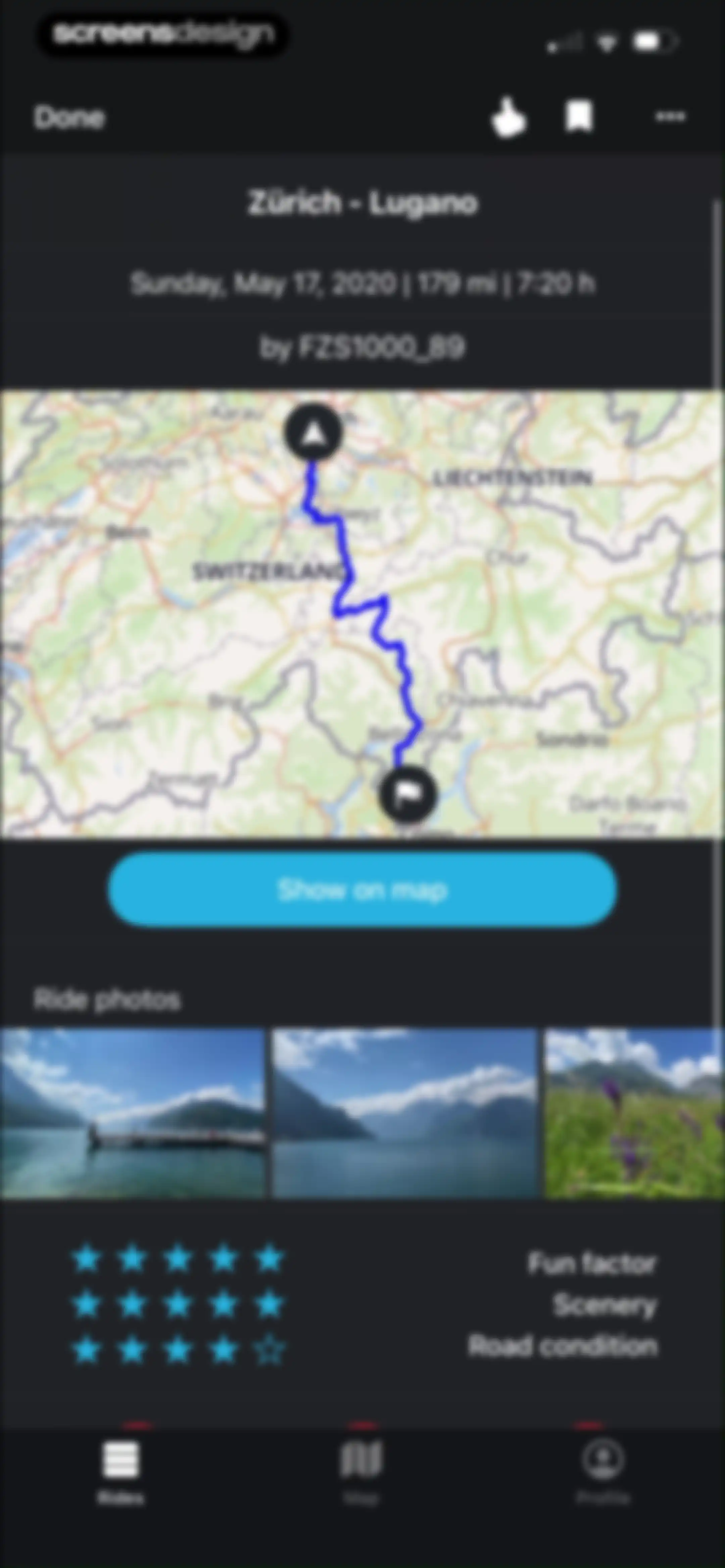725x1568 pixels.
Task: Open the route map preview
Action: point(362,613)
